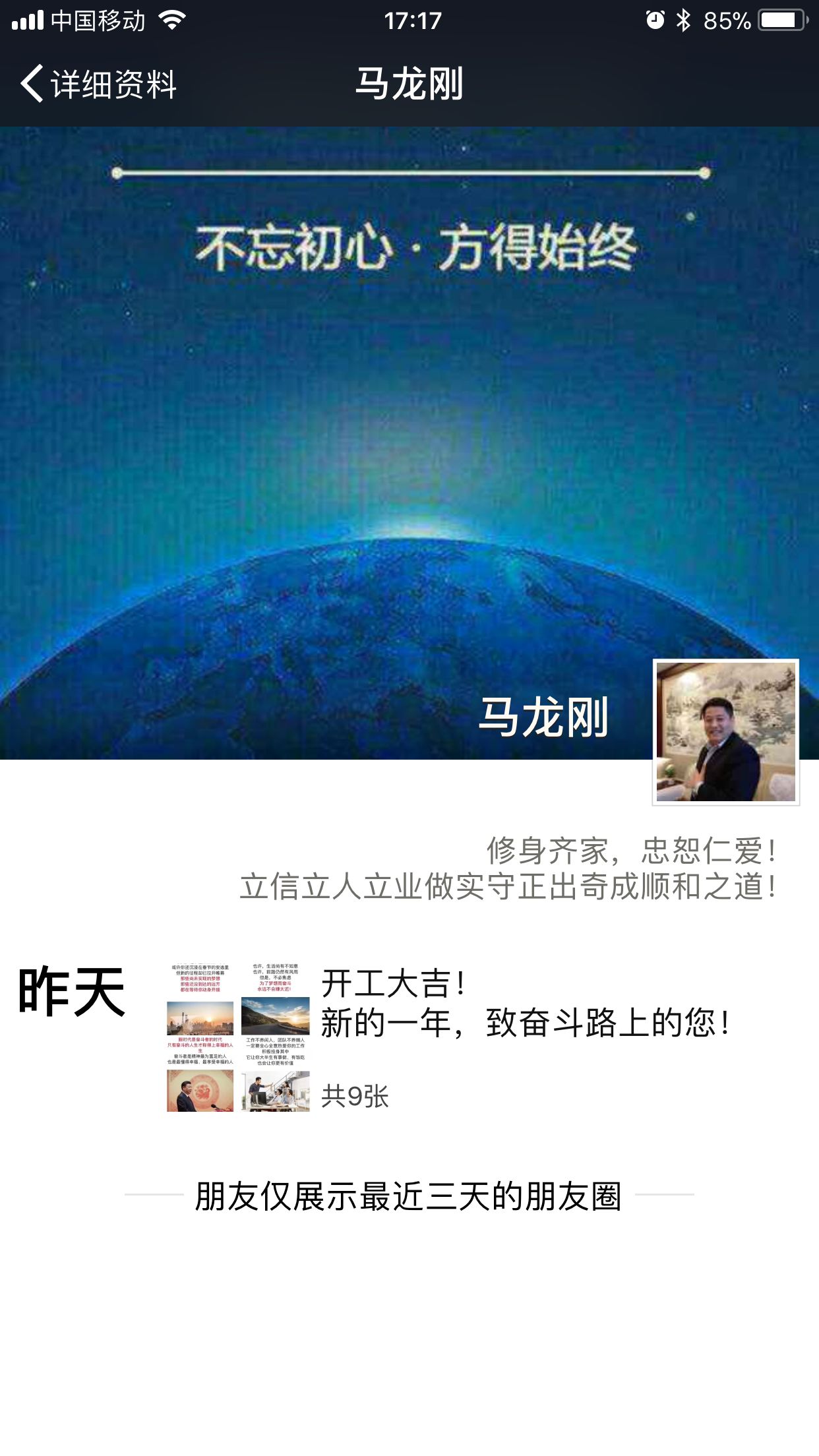Tap 马龙刚's profile avatar
The height and width of the screenshot is (1456, 819).
tap(725, 732)
